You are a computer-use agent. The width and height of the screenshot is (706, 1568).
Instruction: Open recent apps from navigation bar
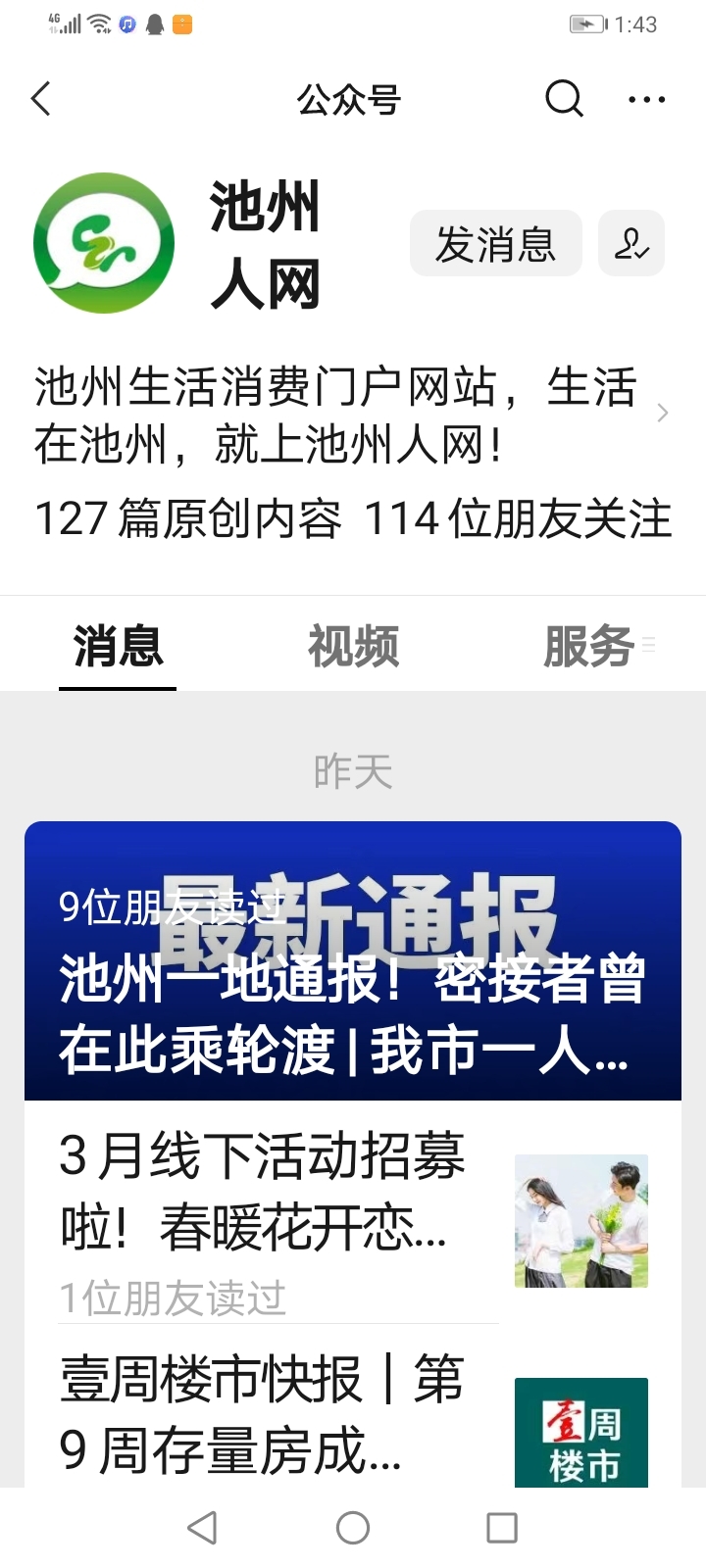point(502,1527)
